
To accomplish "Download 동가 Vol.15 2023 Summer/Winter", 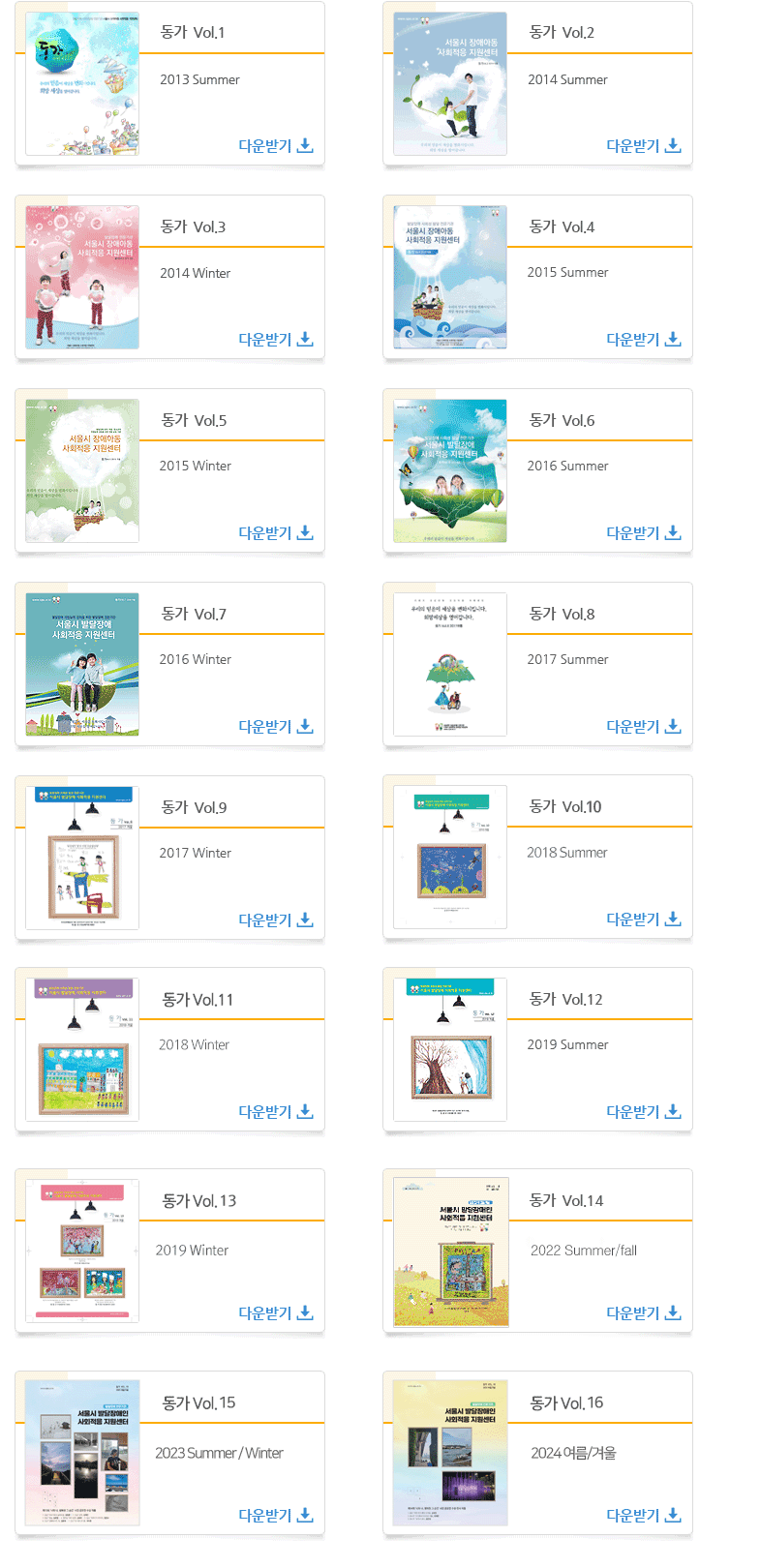I will [276, 1516].
